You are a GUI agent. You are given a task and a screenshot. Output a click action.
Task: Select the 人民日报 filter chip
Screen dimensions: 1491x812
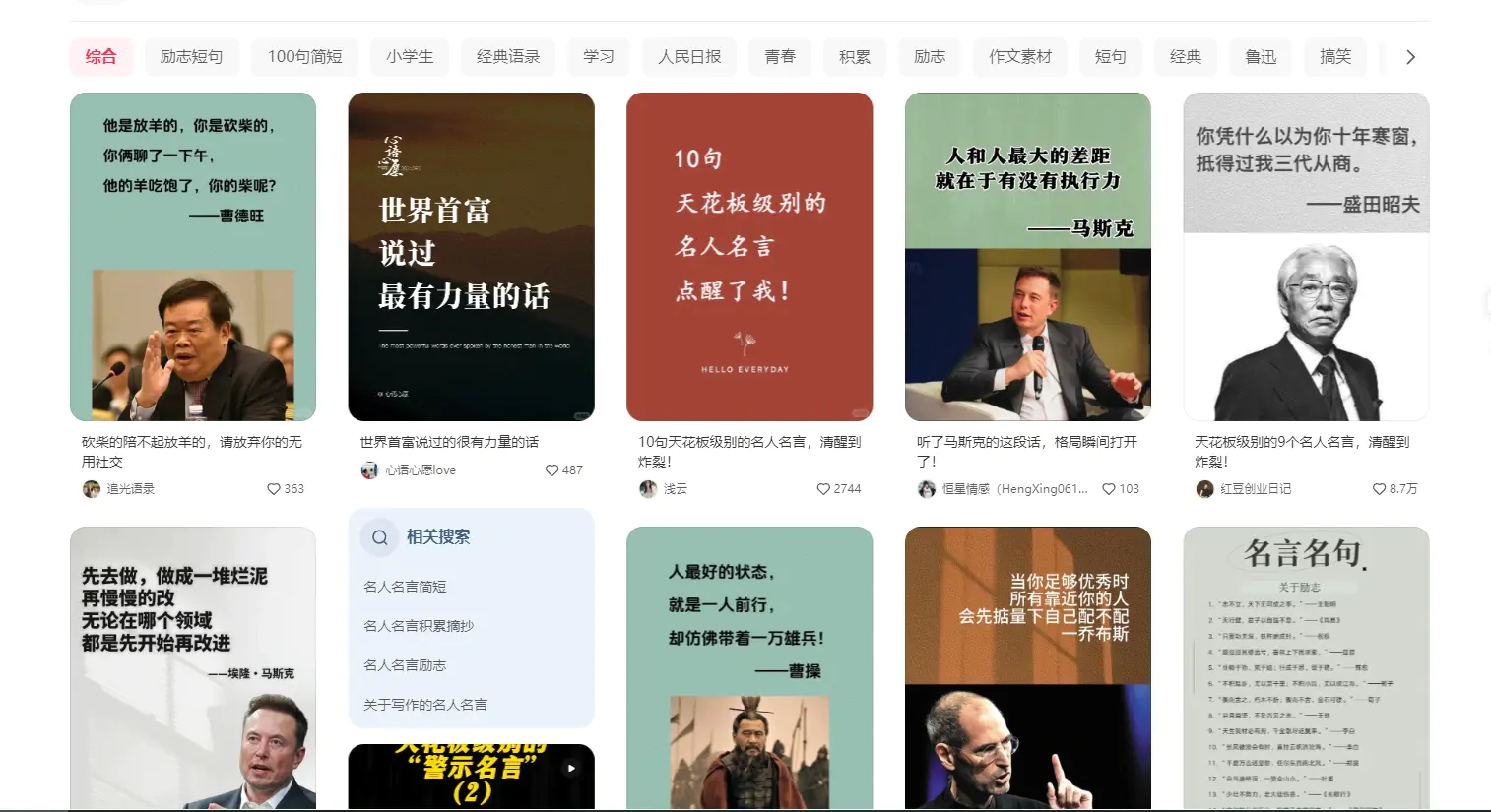pos(689,57)
